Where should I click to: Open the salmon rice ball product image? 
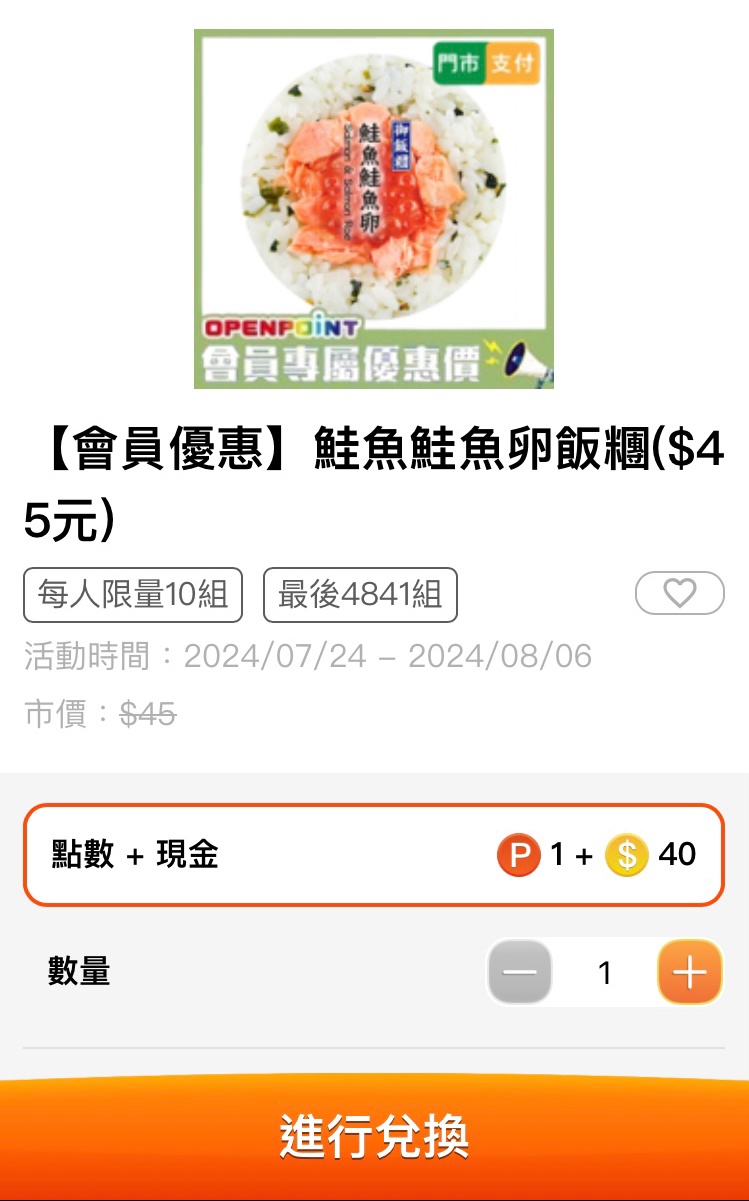pos(373,209)
